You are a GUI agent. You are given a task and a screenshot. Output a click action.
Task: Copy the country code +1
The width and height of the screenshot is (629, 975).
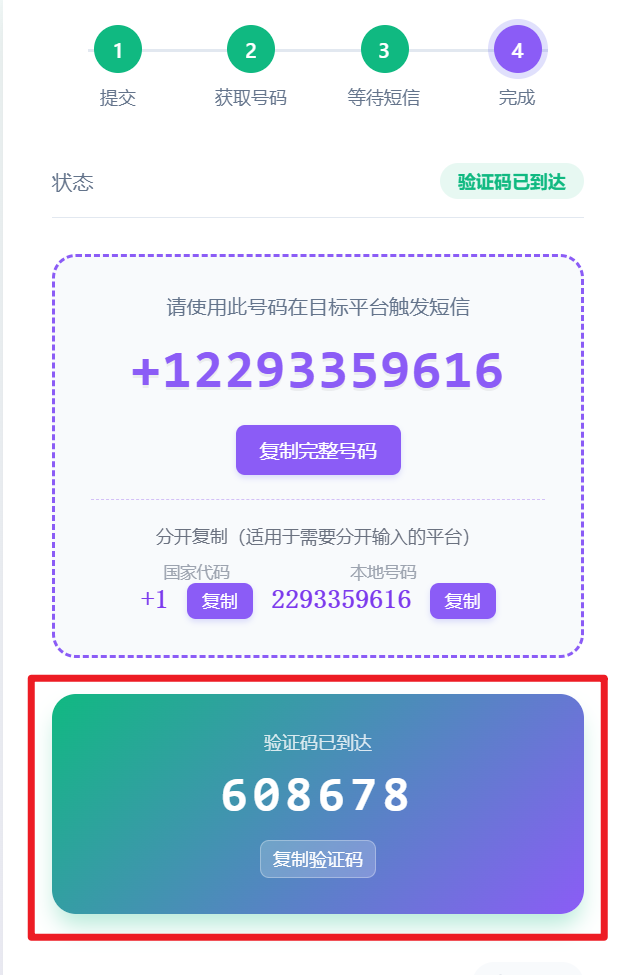coord(219,601)
